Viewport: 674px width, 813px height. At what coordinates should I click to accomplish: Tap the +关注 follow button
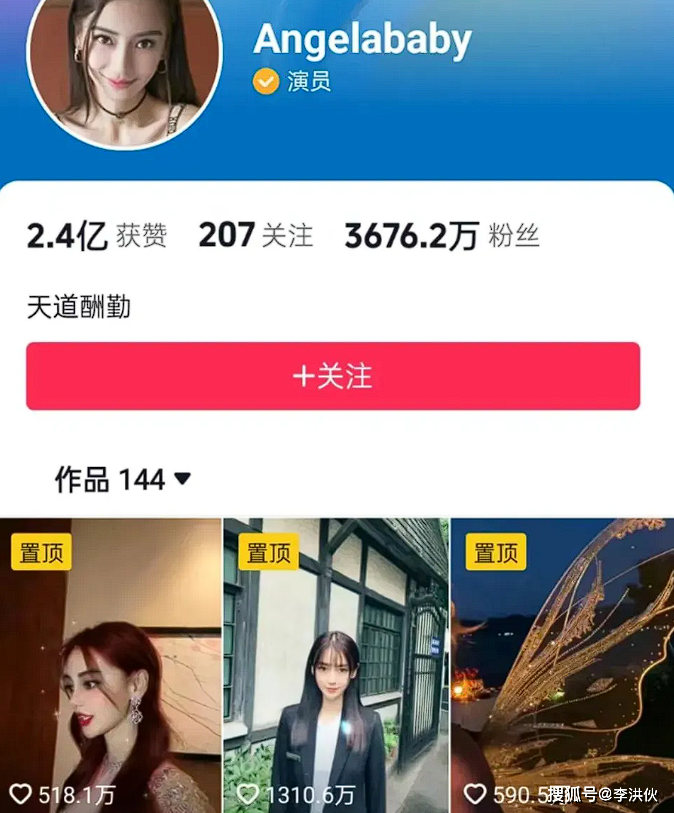coord(332,376)
